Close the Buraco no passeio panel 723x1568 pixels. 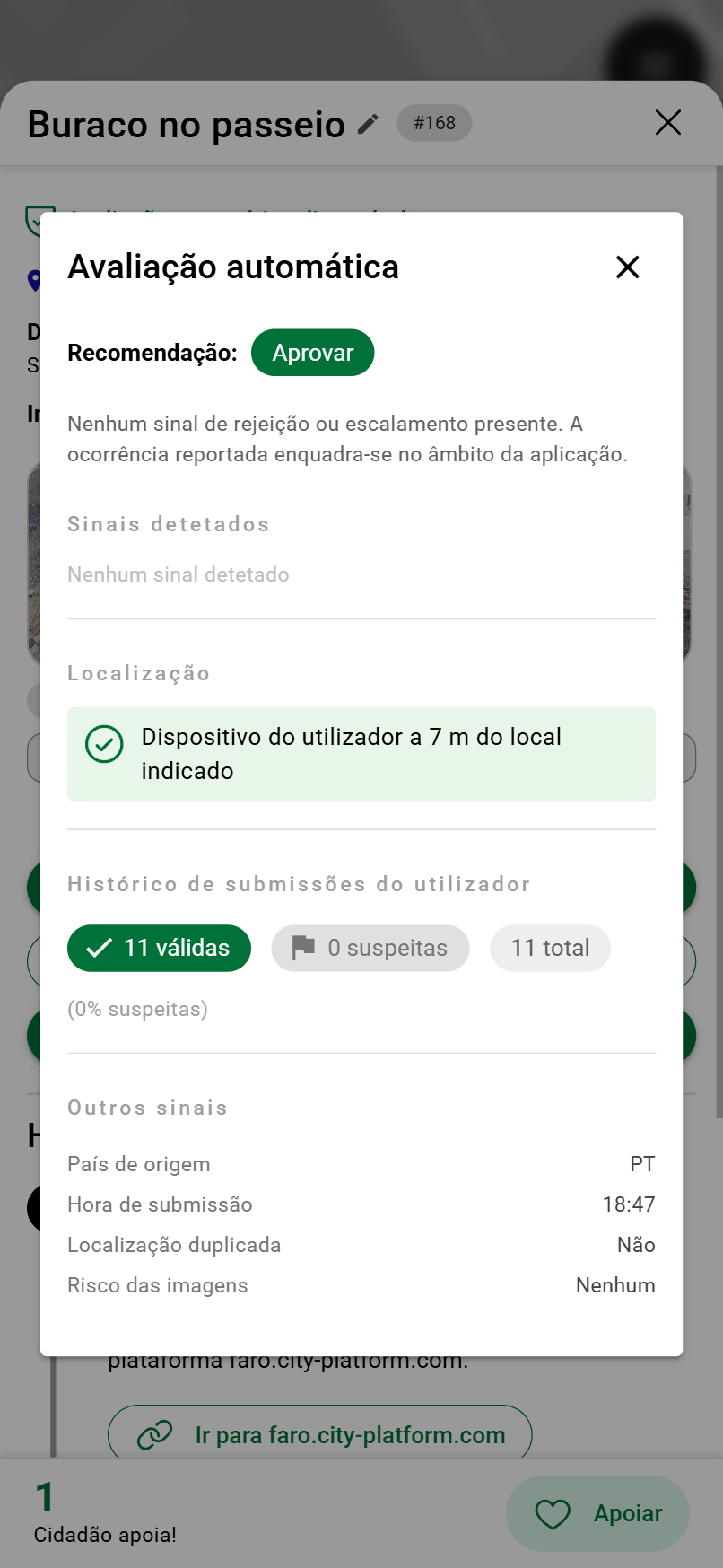(668, 122)
